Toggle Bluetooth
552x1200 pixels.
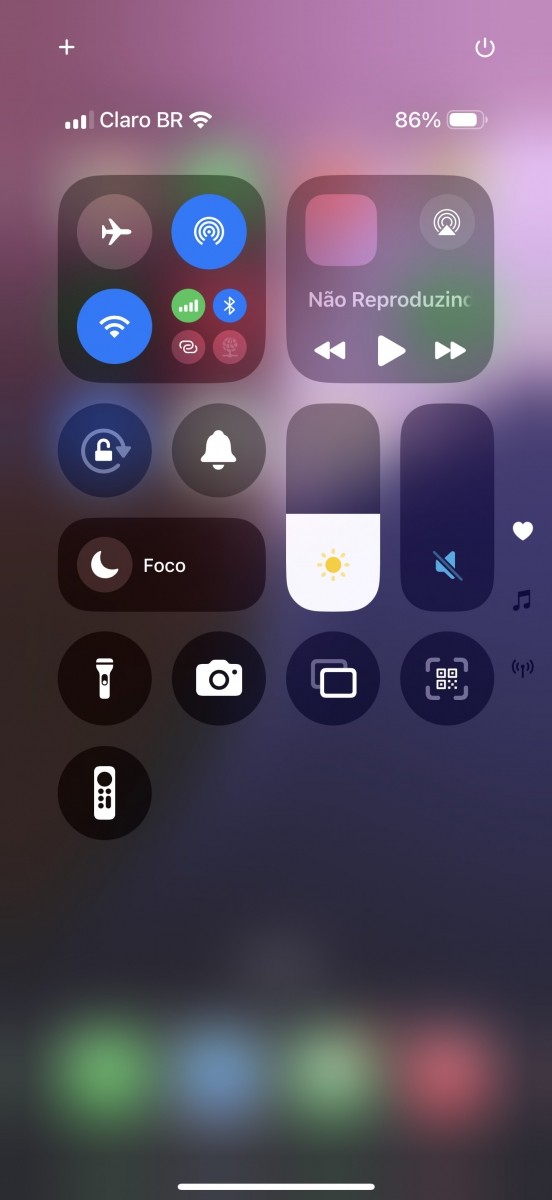point(230,305)
